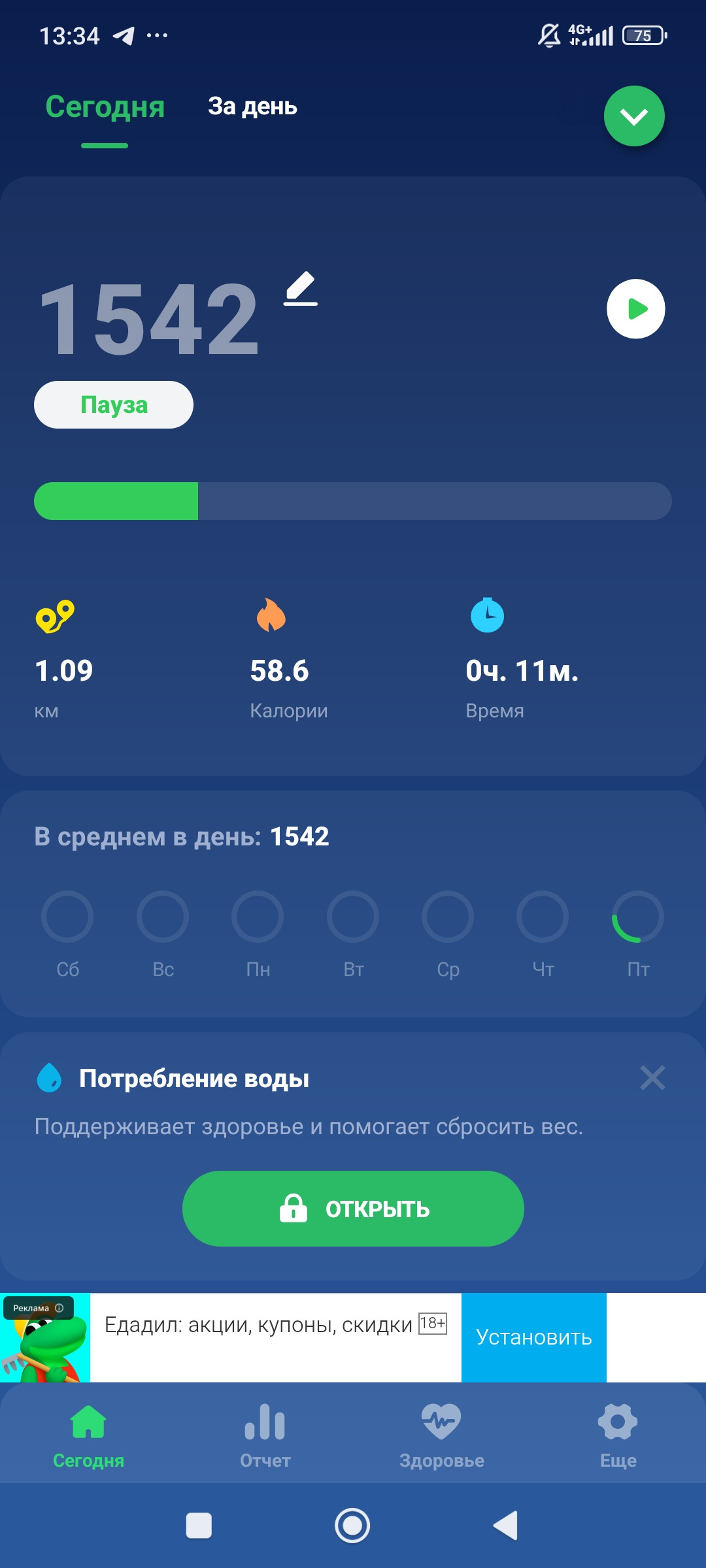
Task: Tap the system home button
Action: [x=352, y=1526]
